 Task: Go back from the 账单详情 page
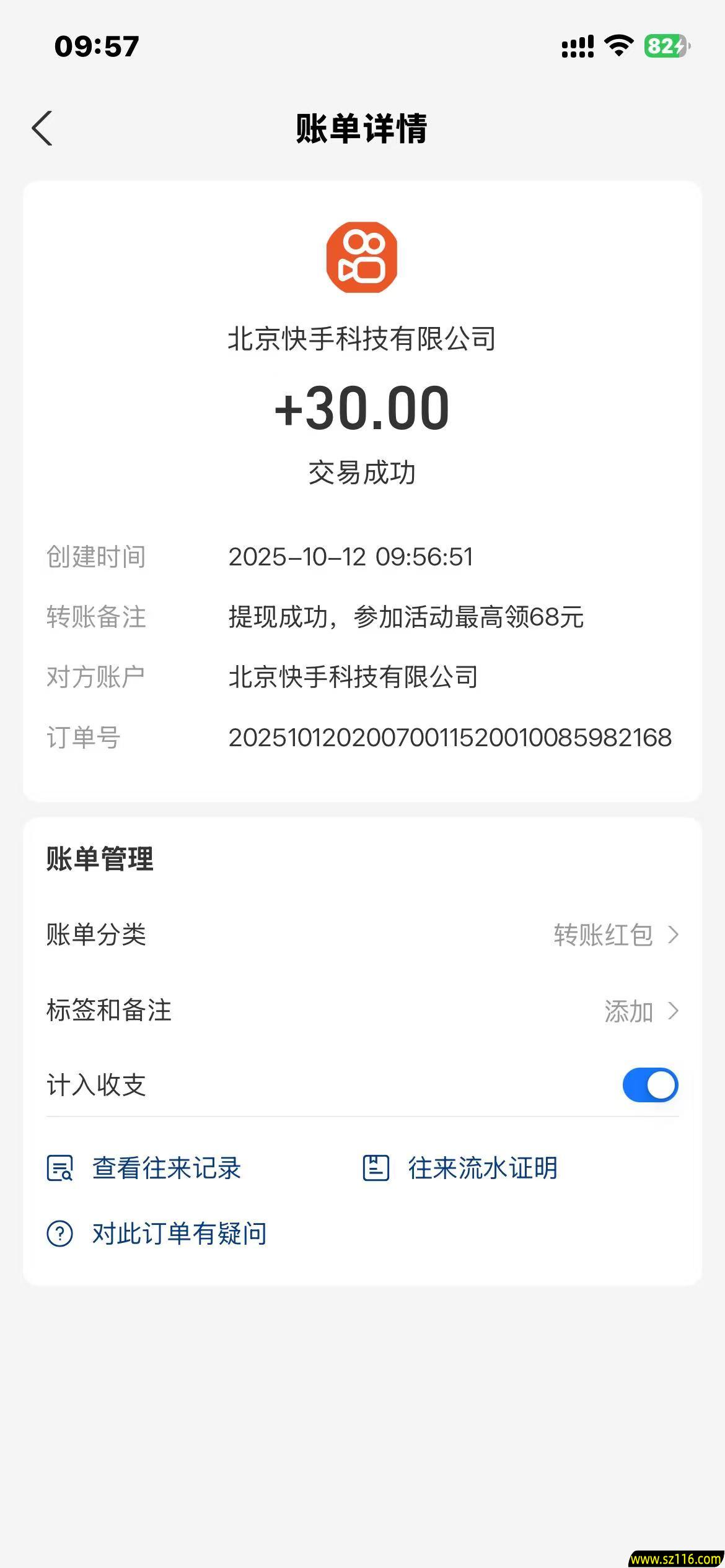coord(42,129)
